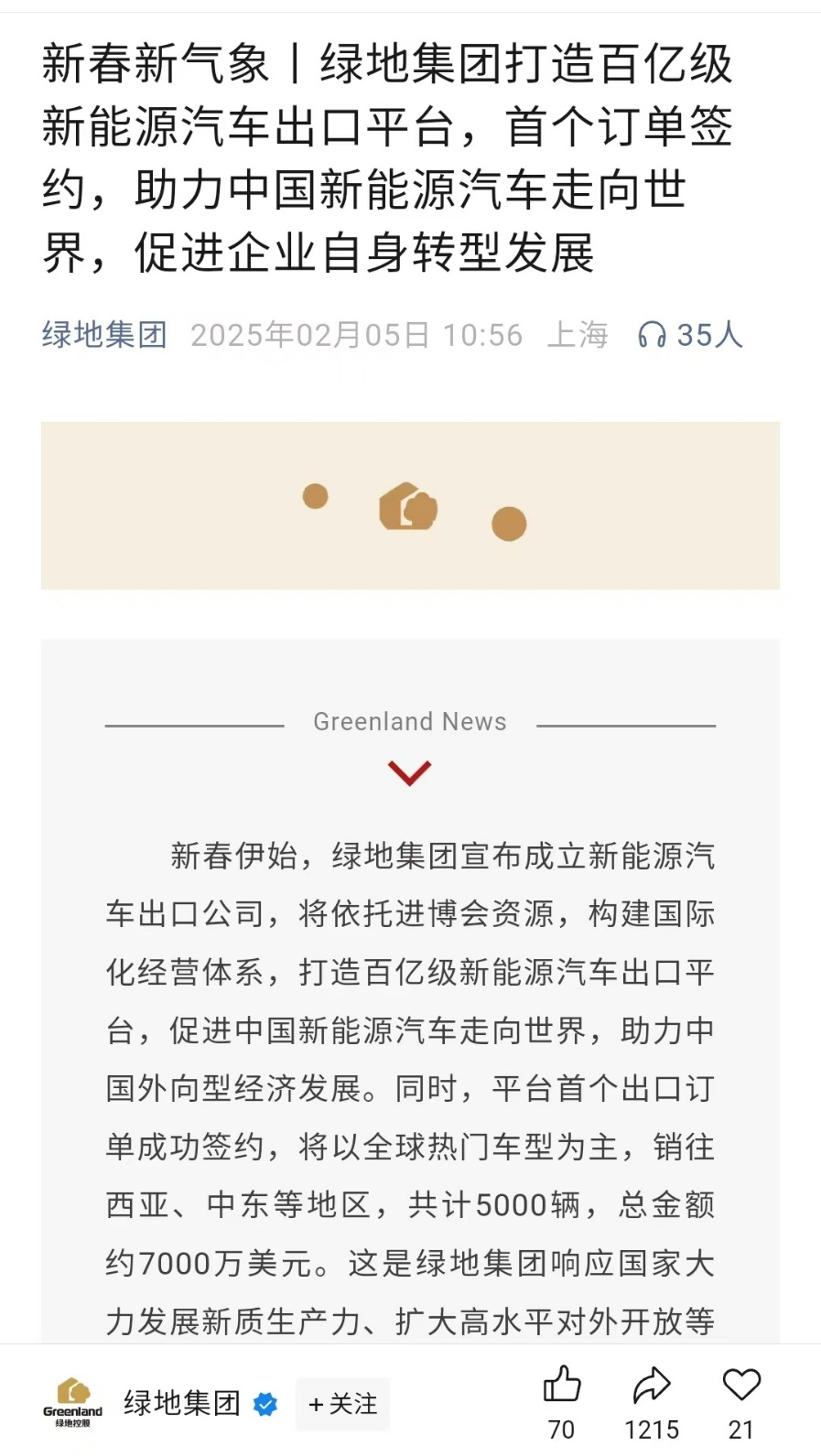Share this article

pos(652,1386)
